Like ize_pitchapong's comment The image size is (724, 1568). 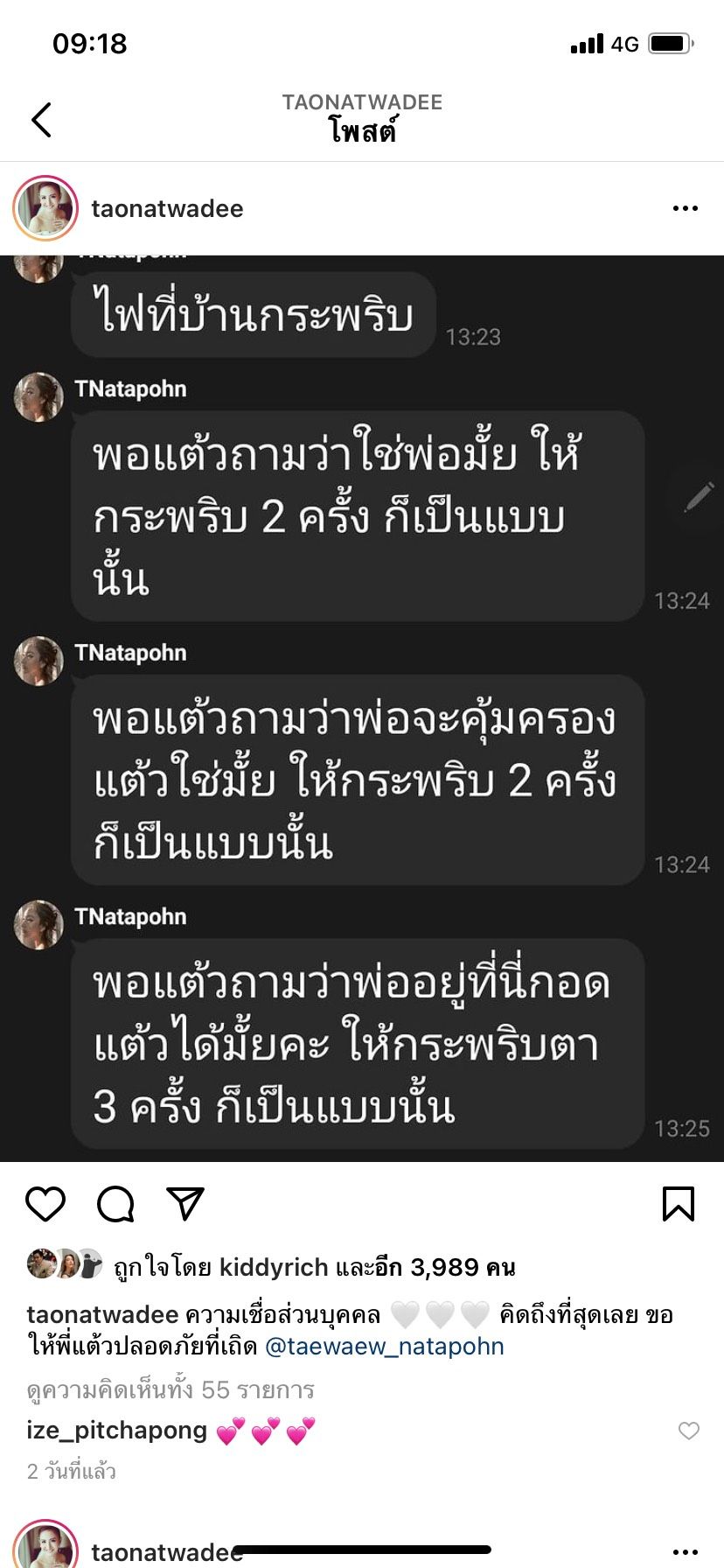coord(689,1431)
